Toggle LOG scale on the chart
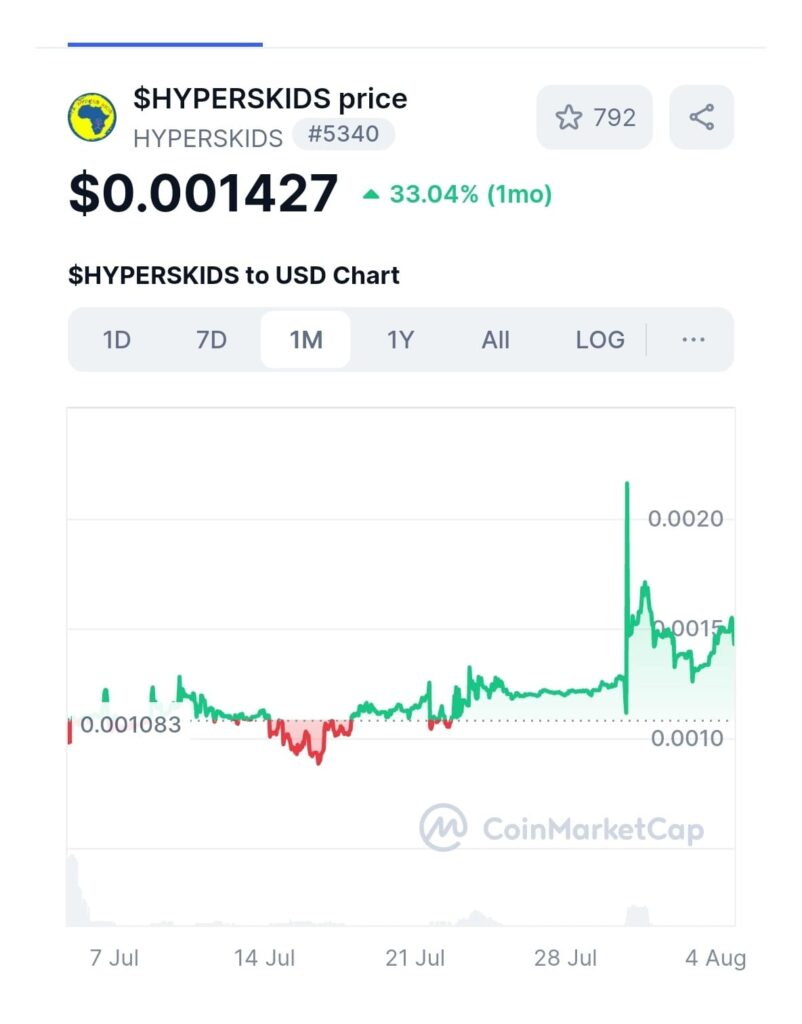Viewport: 802px width, 1024px height. 599,340
